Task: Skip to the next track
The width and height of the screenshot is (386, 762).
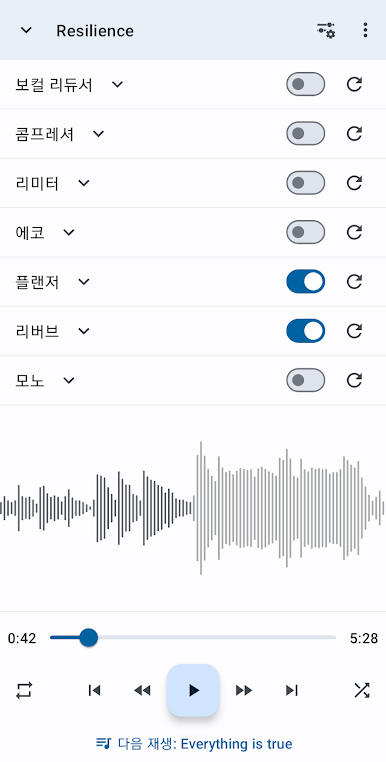Action: pyautogui.click(x=292, y=690)
